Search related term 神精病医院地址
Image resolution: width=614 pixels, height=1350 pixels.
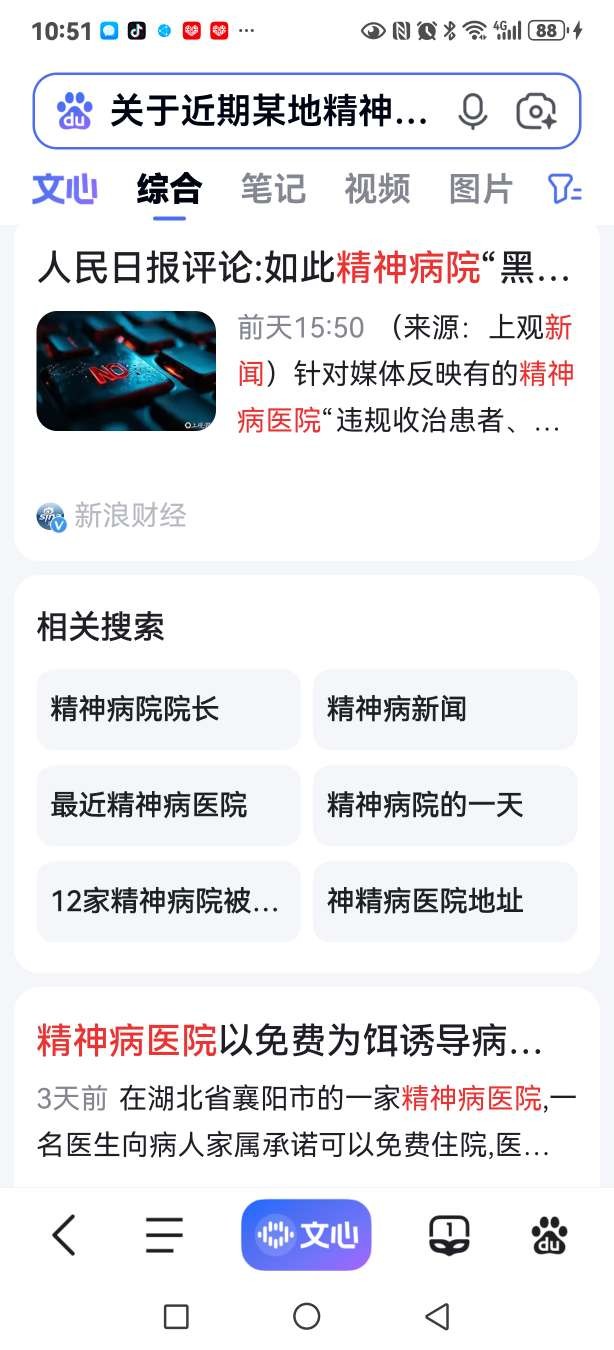click(445, 901)
